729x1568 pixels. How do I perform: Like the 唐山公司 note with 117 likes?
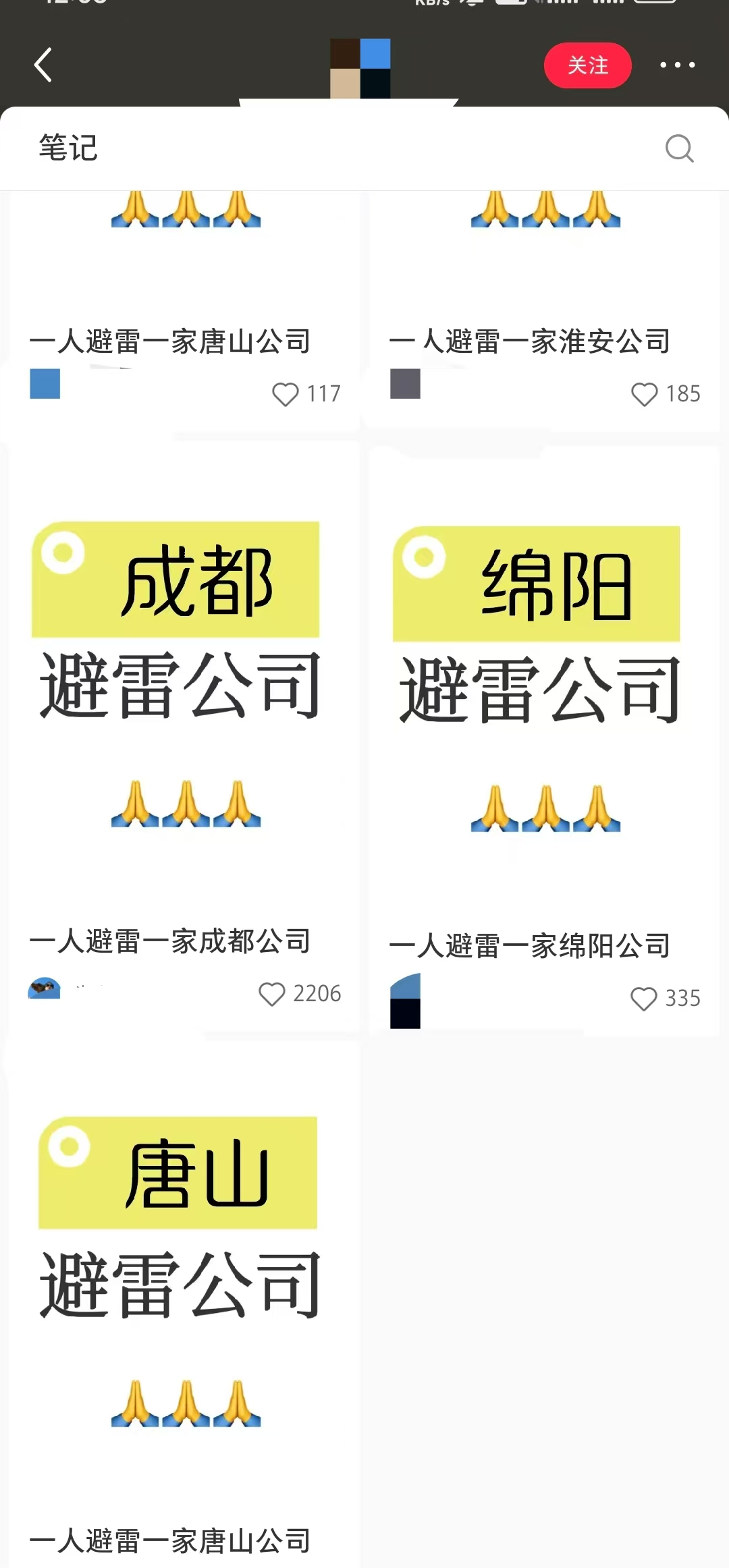point(285,394)
